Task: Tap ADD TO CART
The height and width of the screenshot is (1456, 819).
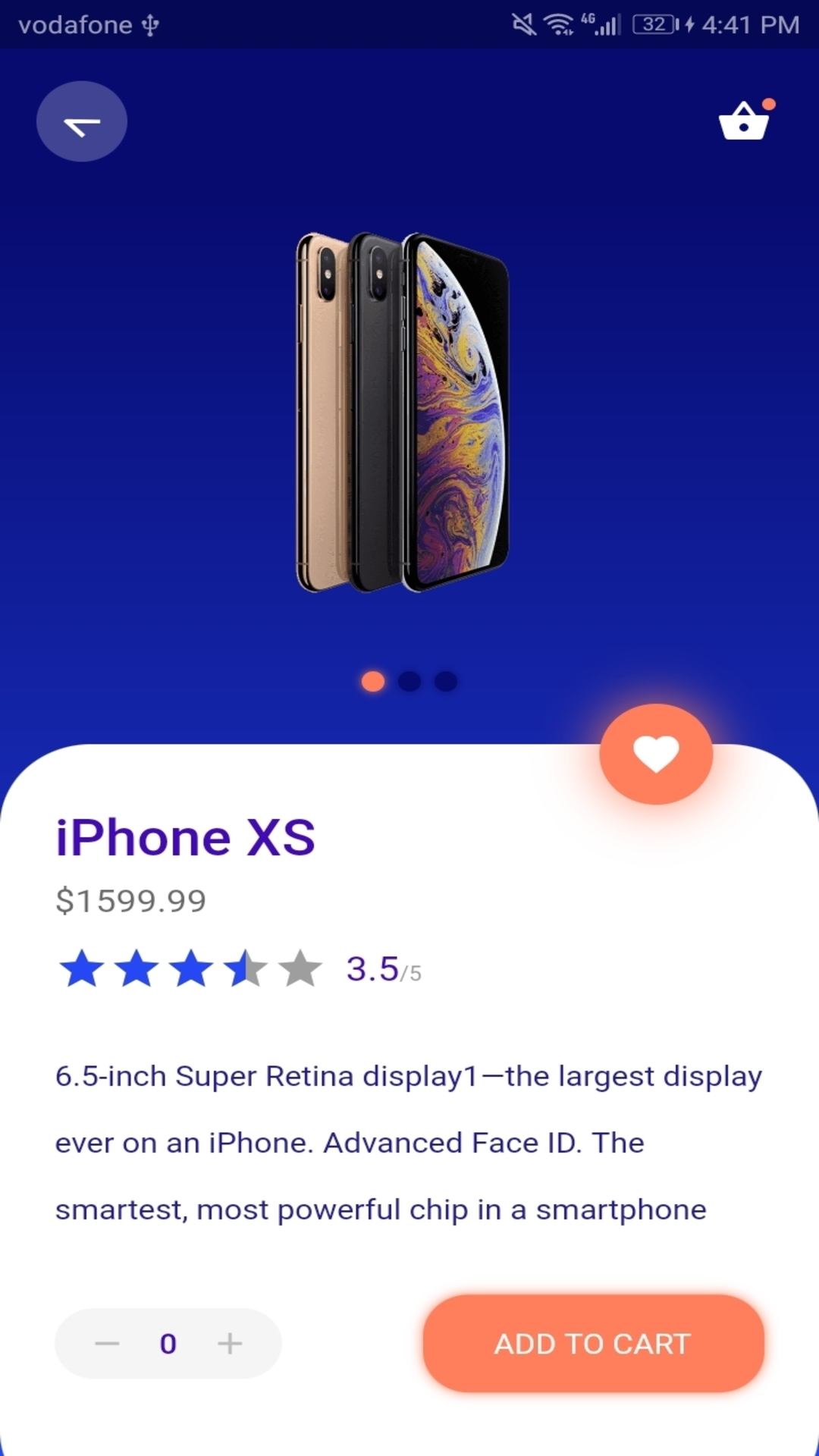Action: pyautogui.click(x=593, y=1343)
